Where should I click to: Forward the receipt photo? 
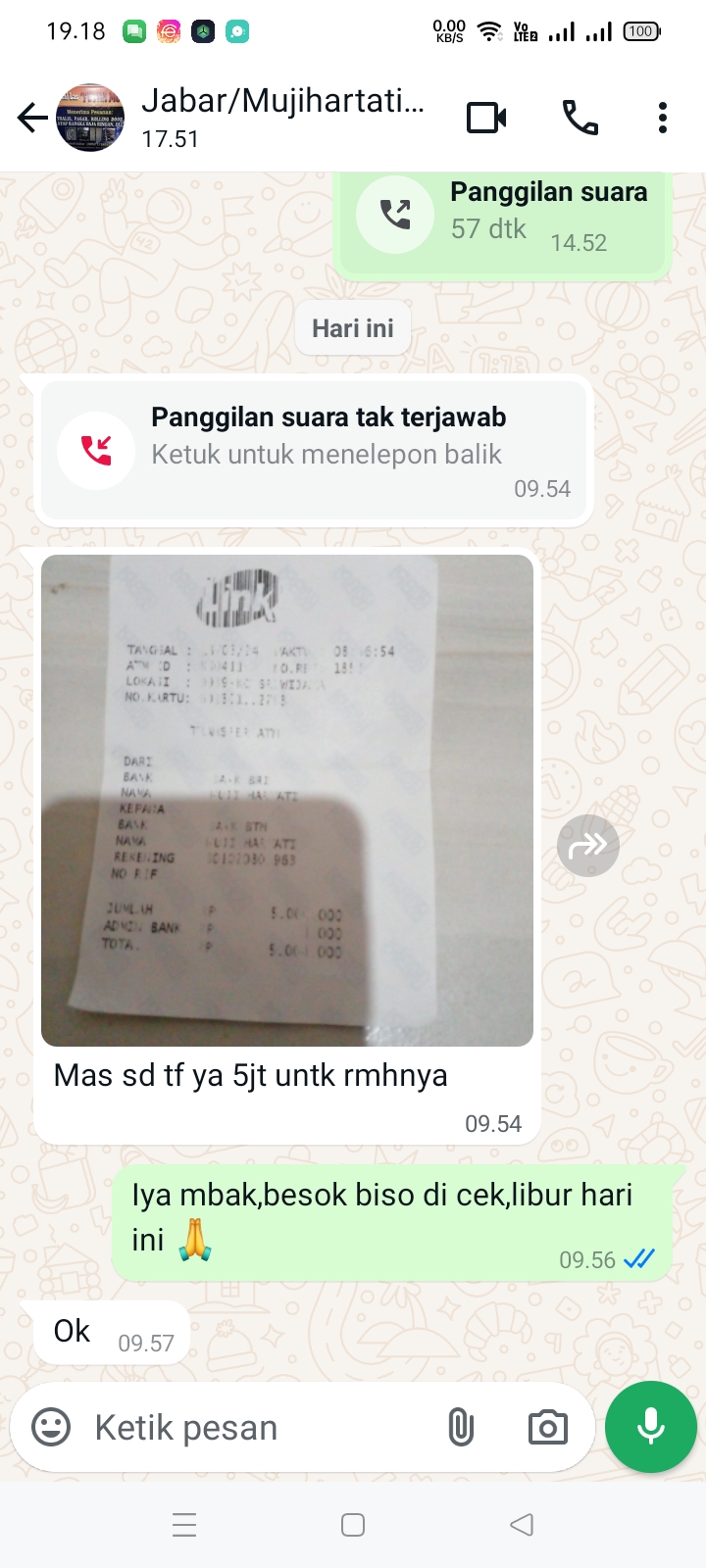pyautogui.click(x=587, y=845)
